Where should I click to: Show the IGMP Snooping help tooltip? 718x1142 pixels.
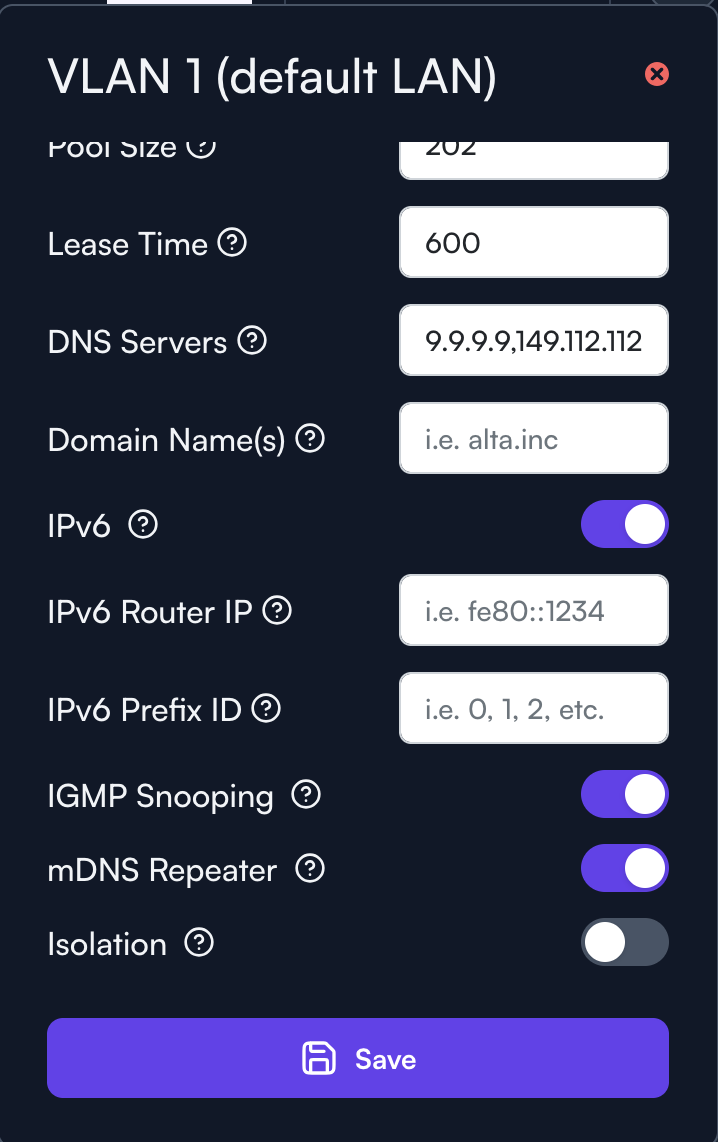tap(305, 795)
